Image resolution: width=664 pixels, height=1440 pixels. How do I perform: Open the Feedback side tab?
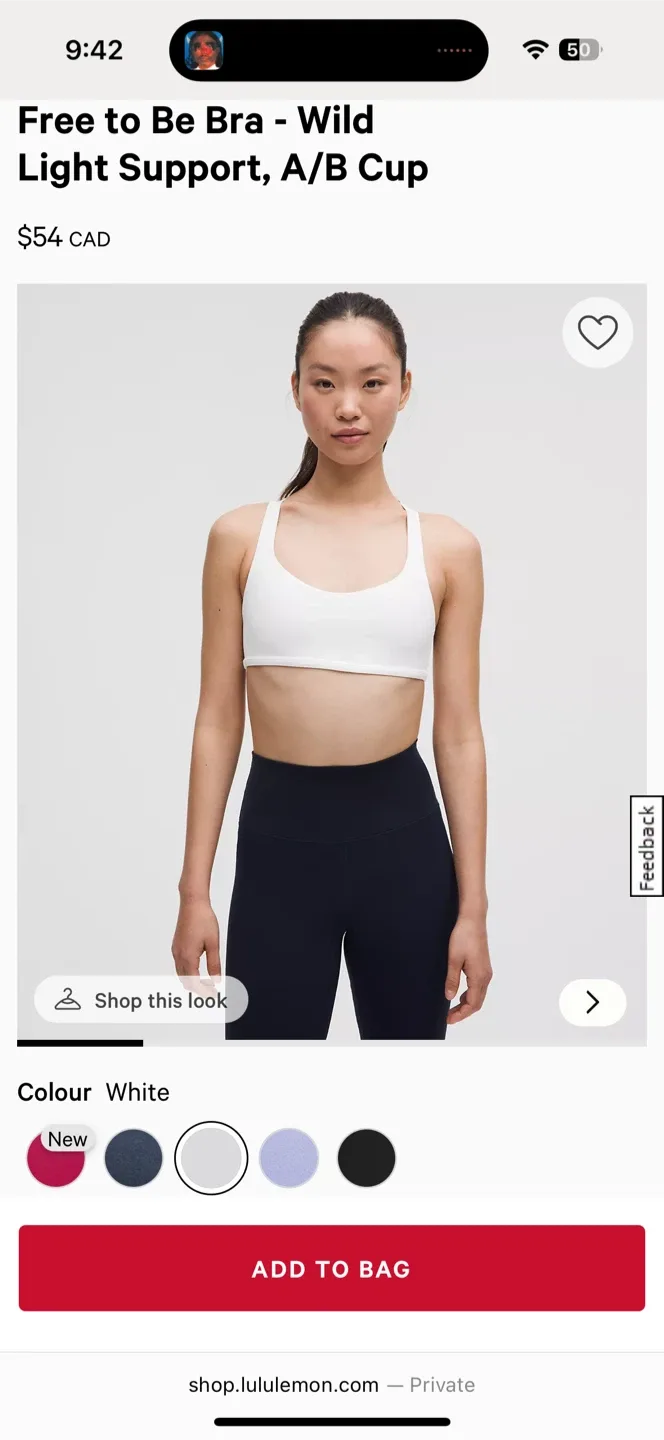pyautogui.click(x=647, y=846)
